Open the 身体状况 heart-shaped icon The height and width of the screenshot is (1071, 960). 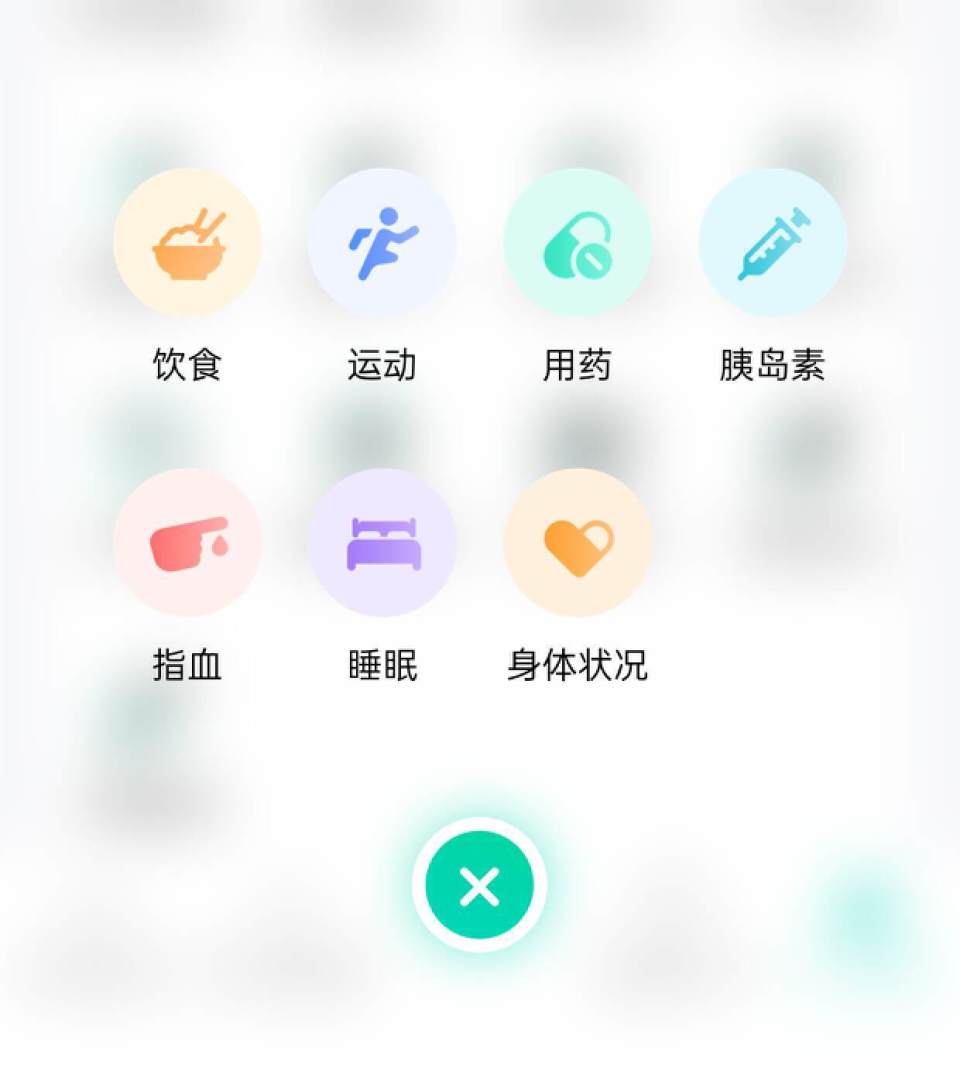pos(578,541)
